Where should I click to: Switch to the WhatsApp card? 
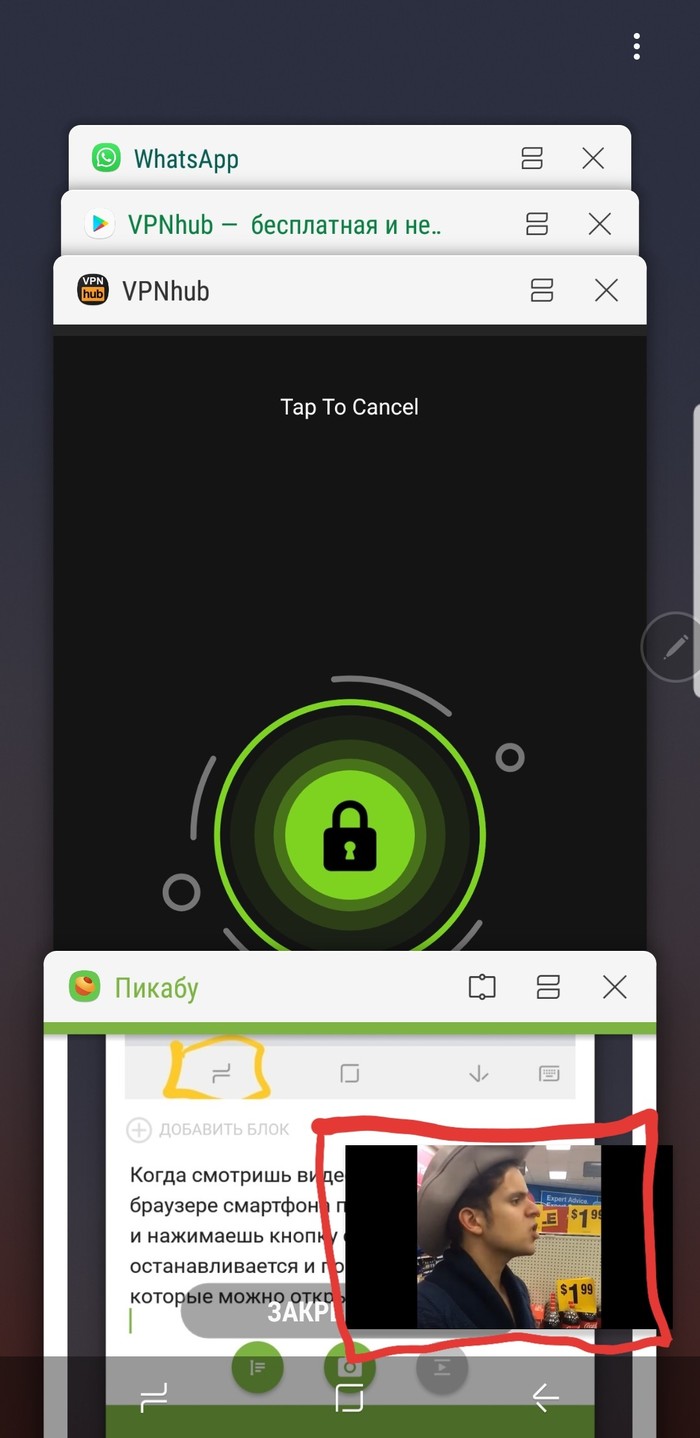pyautogui.click(x=186, y=158)
